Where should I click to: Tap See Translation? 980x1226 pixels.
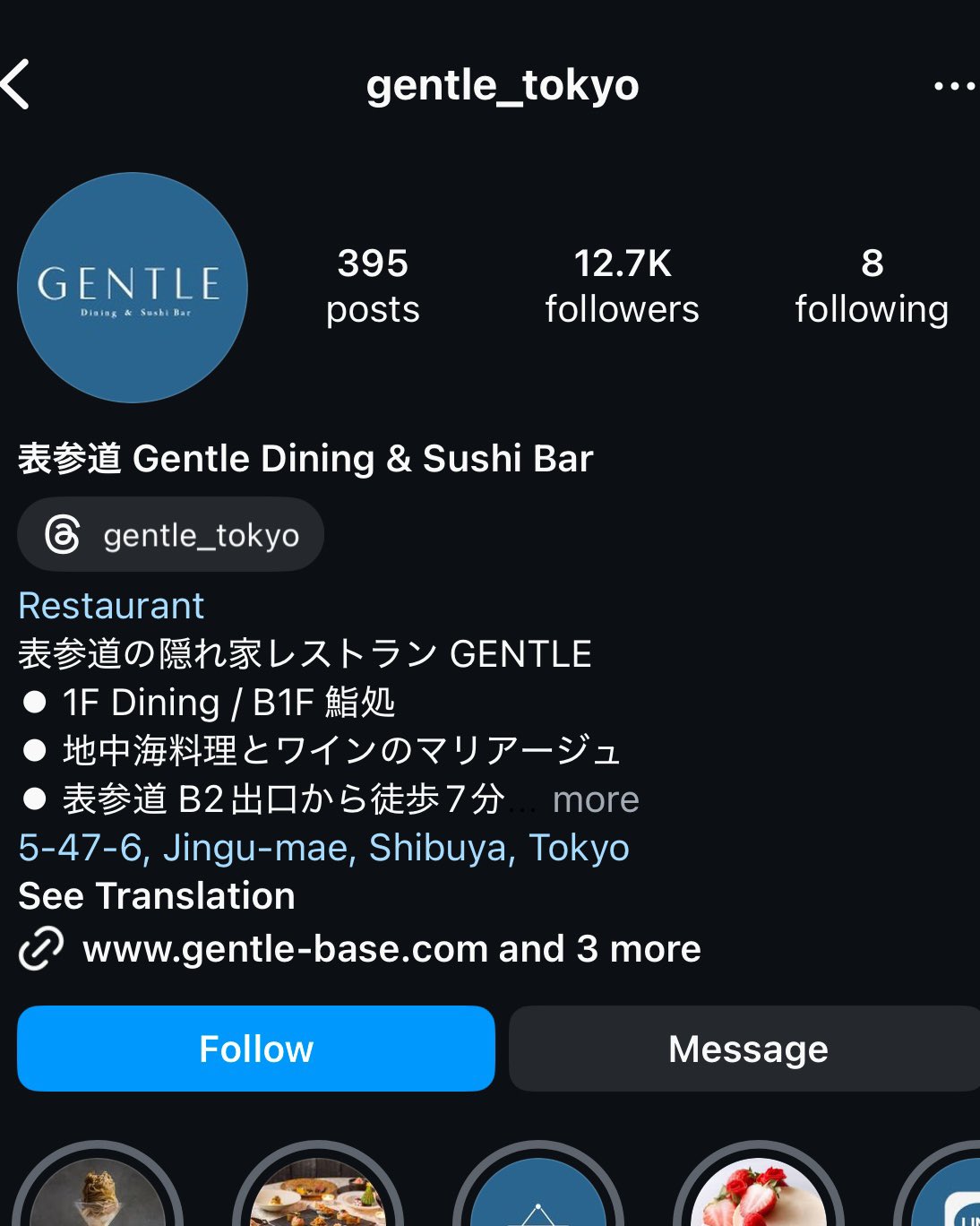157,896
